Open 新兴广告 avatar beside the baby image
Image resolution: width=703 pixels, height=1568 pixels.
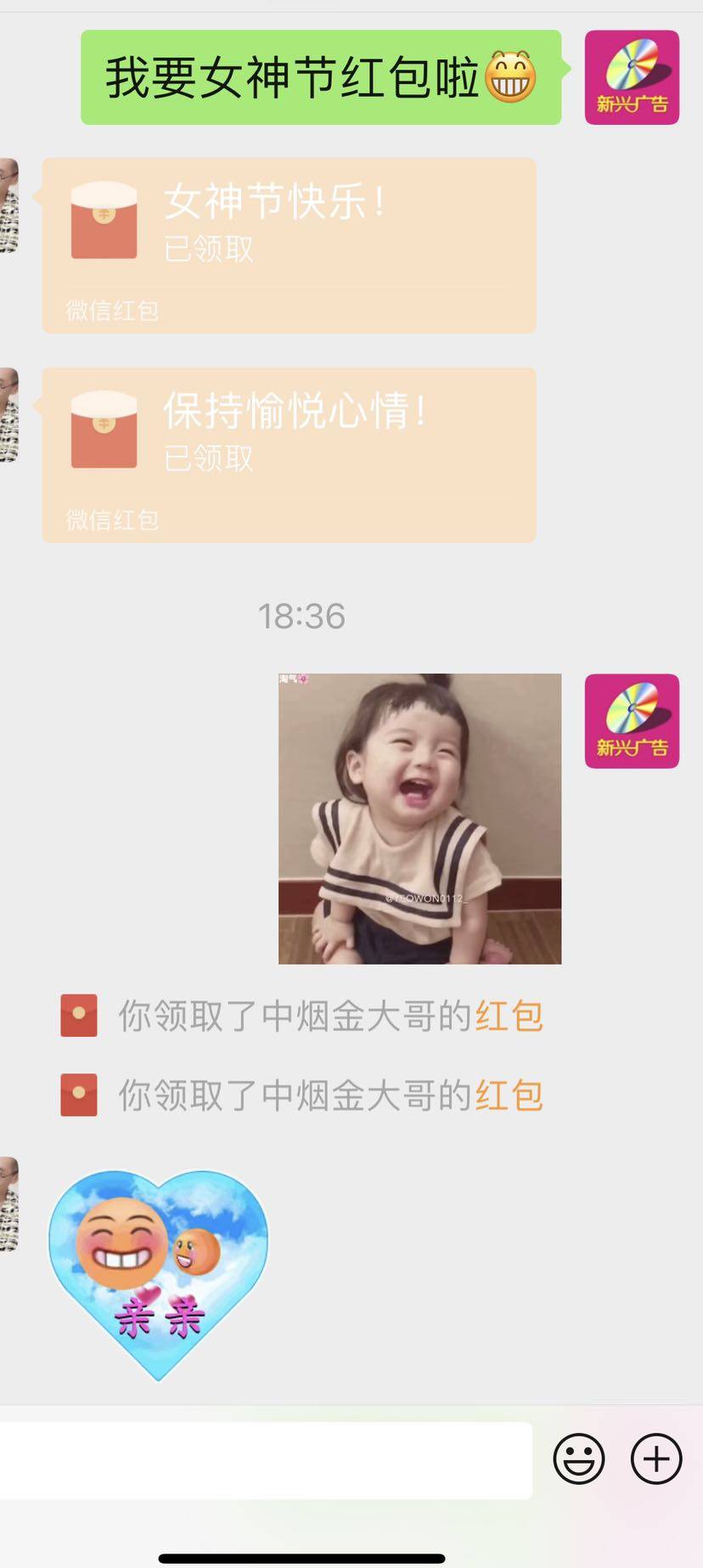(632, 721)
